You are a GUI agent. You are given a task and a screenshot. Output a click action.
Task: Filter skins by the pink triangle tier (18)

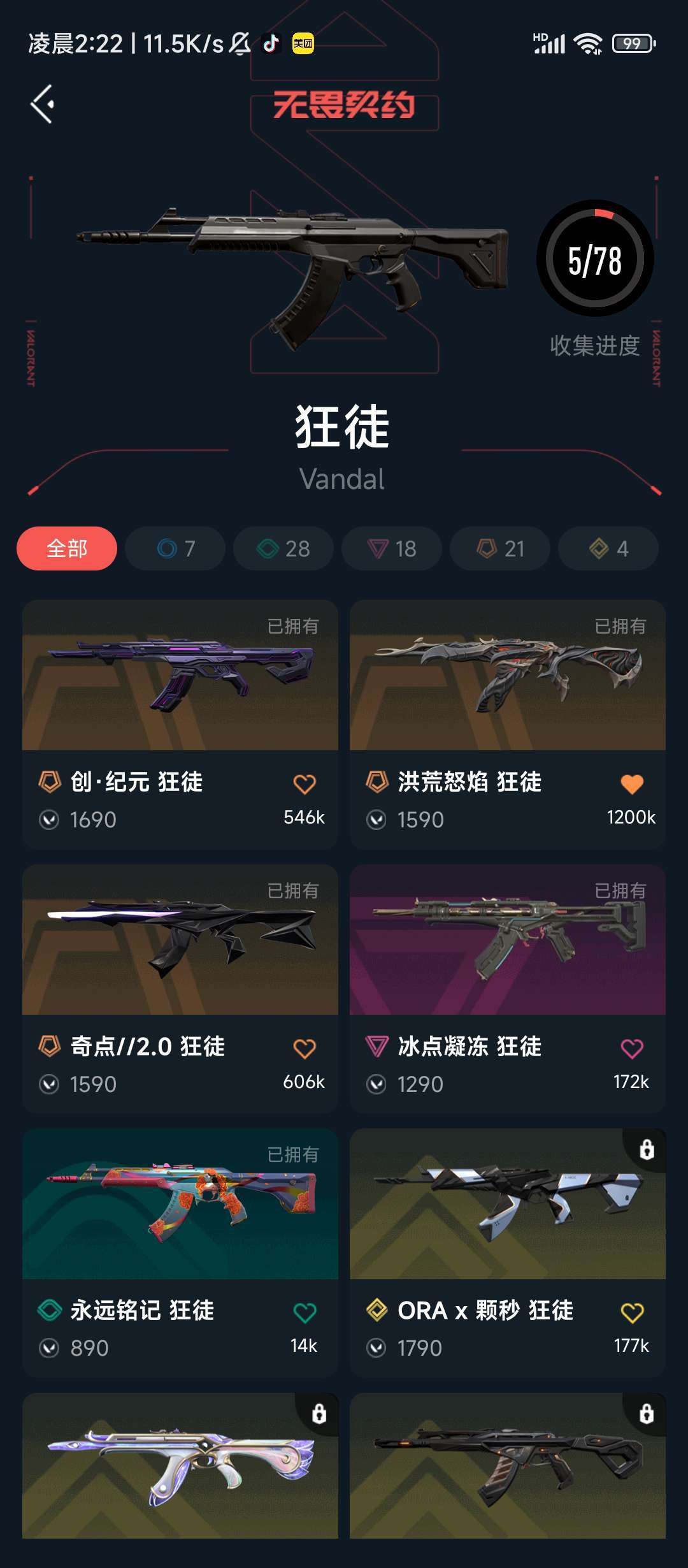point(392,548)
